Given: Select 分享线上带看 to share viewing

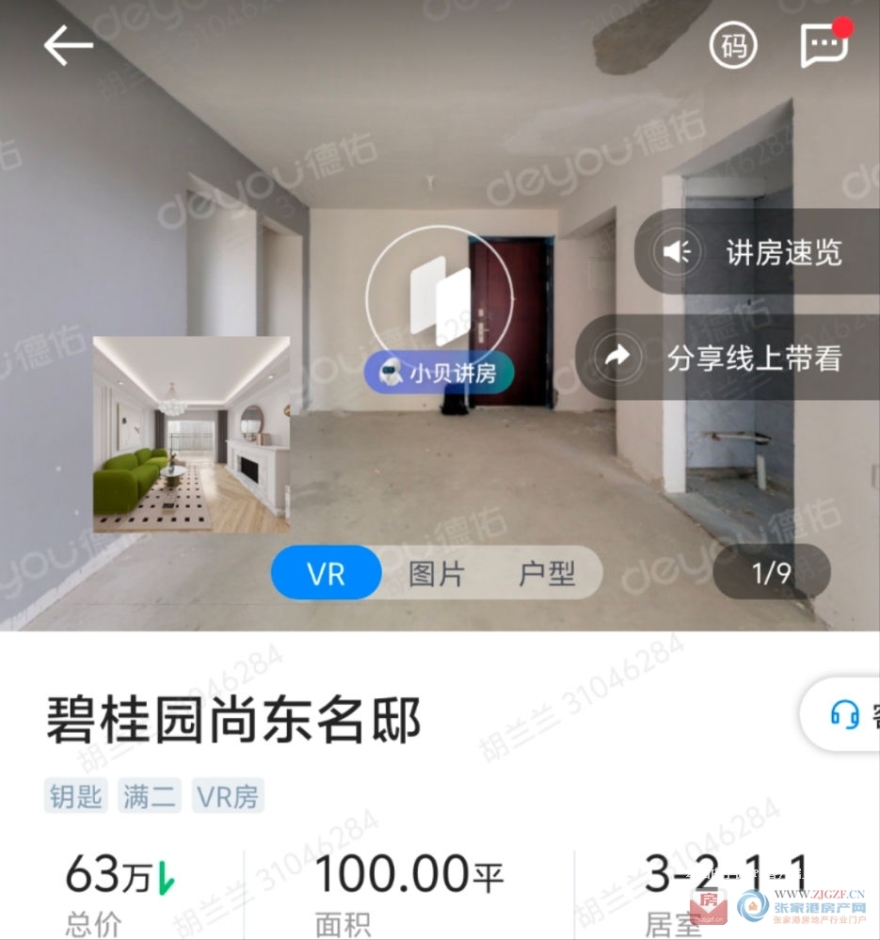Looking at the screenshot, I should (729, 357).
